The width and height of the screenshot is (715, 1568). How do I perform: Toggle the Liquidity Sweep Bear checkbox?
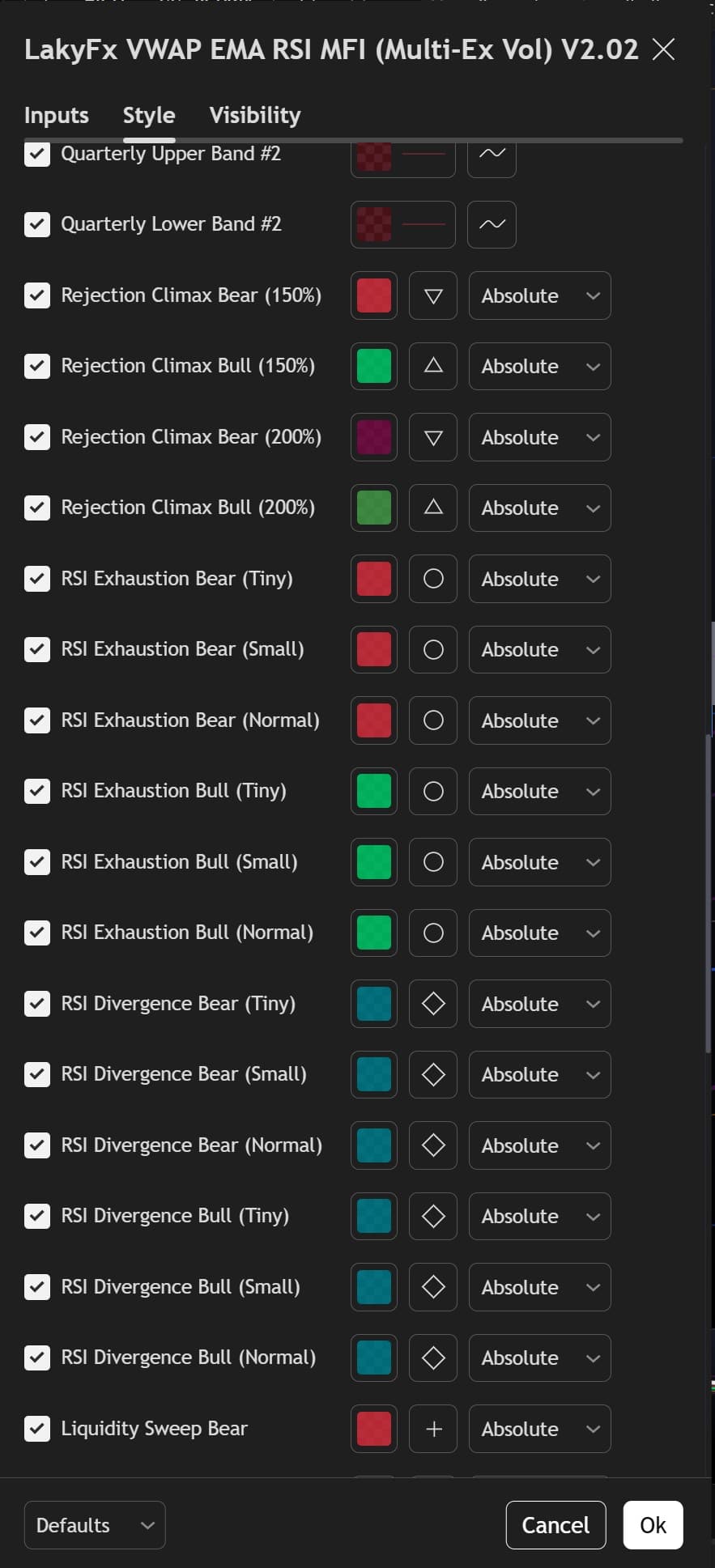tap(36, 1428)
